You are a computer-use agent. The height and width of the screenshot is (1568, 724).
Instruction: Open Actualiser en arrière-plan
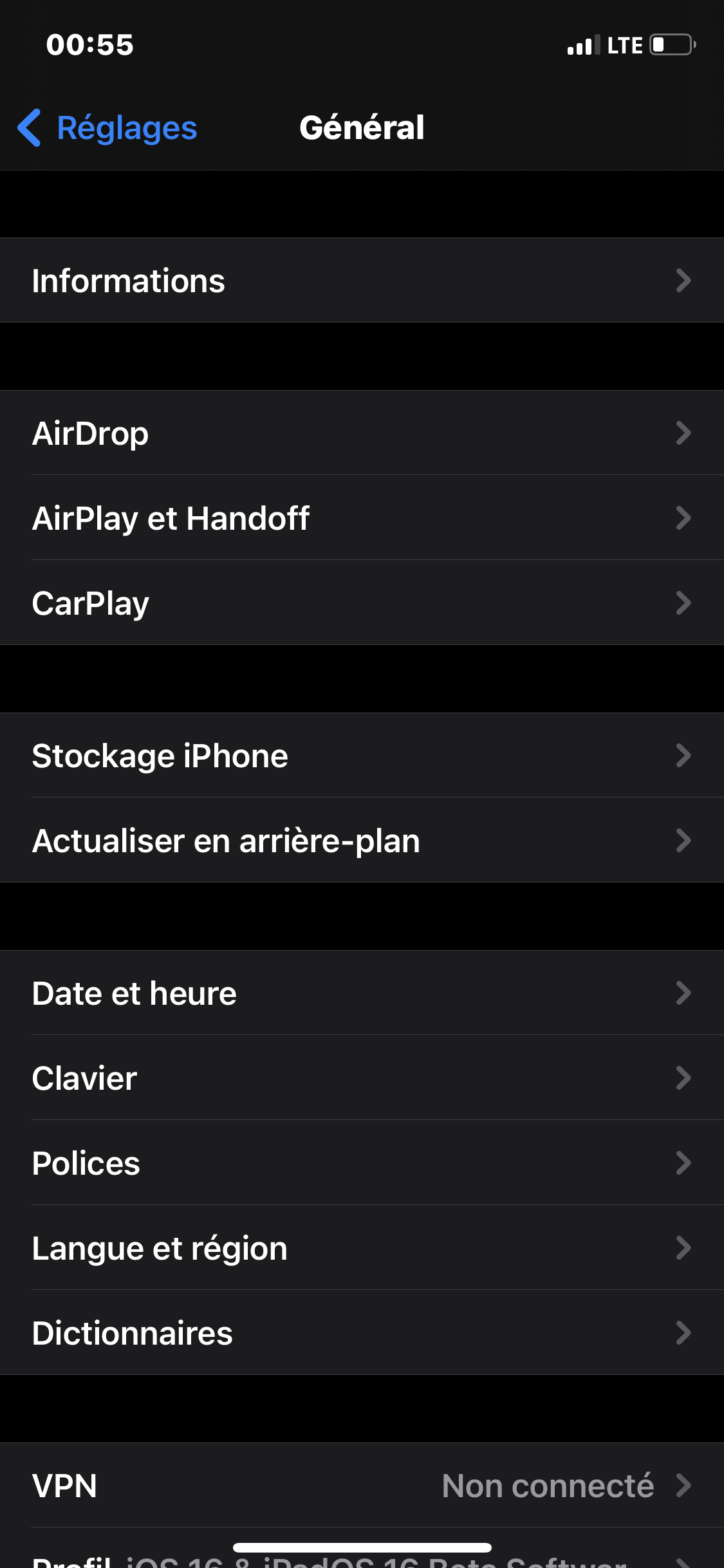coord(362,841)
